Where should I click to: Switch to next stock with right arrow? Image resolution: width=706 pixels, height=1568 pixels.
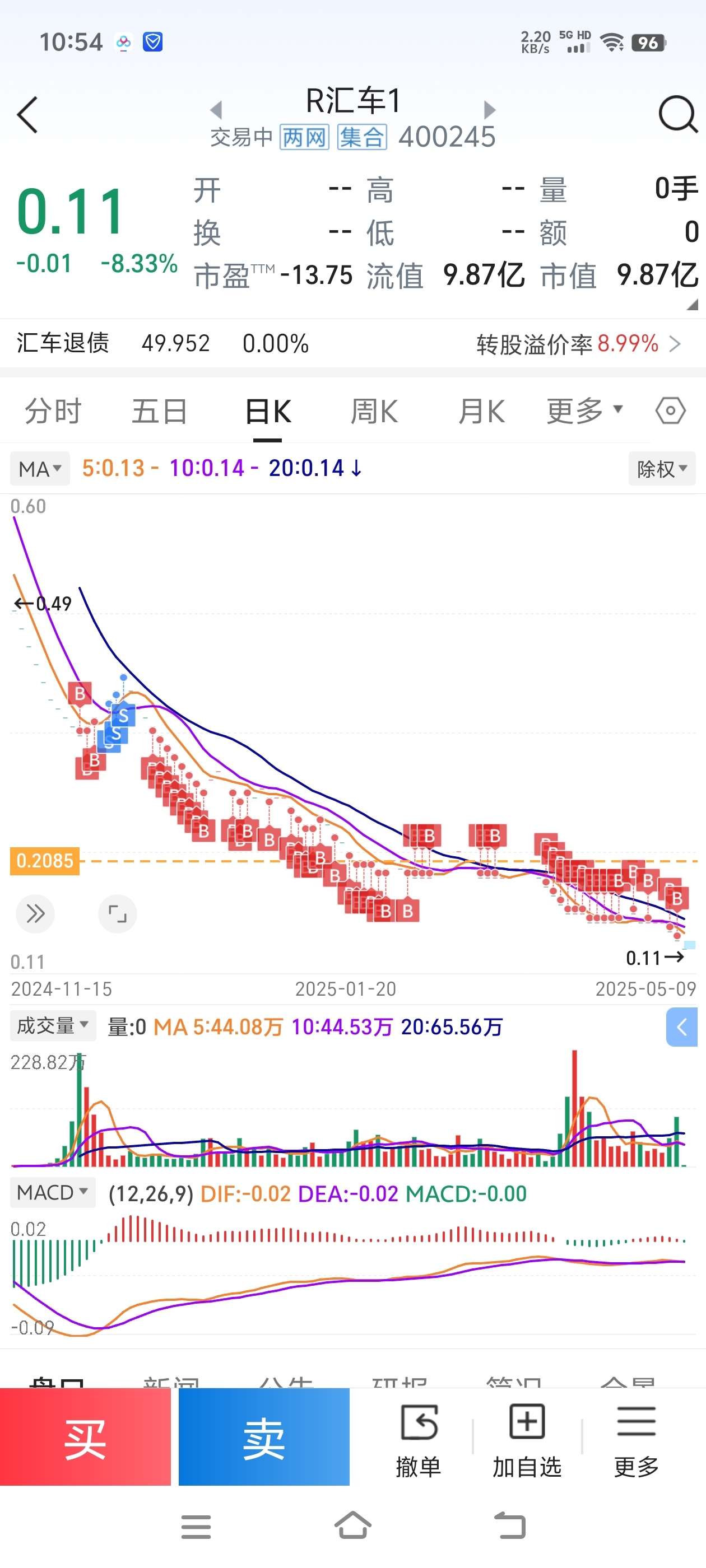[489, 110]
